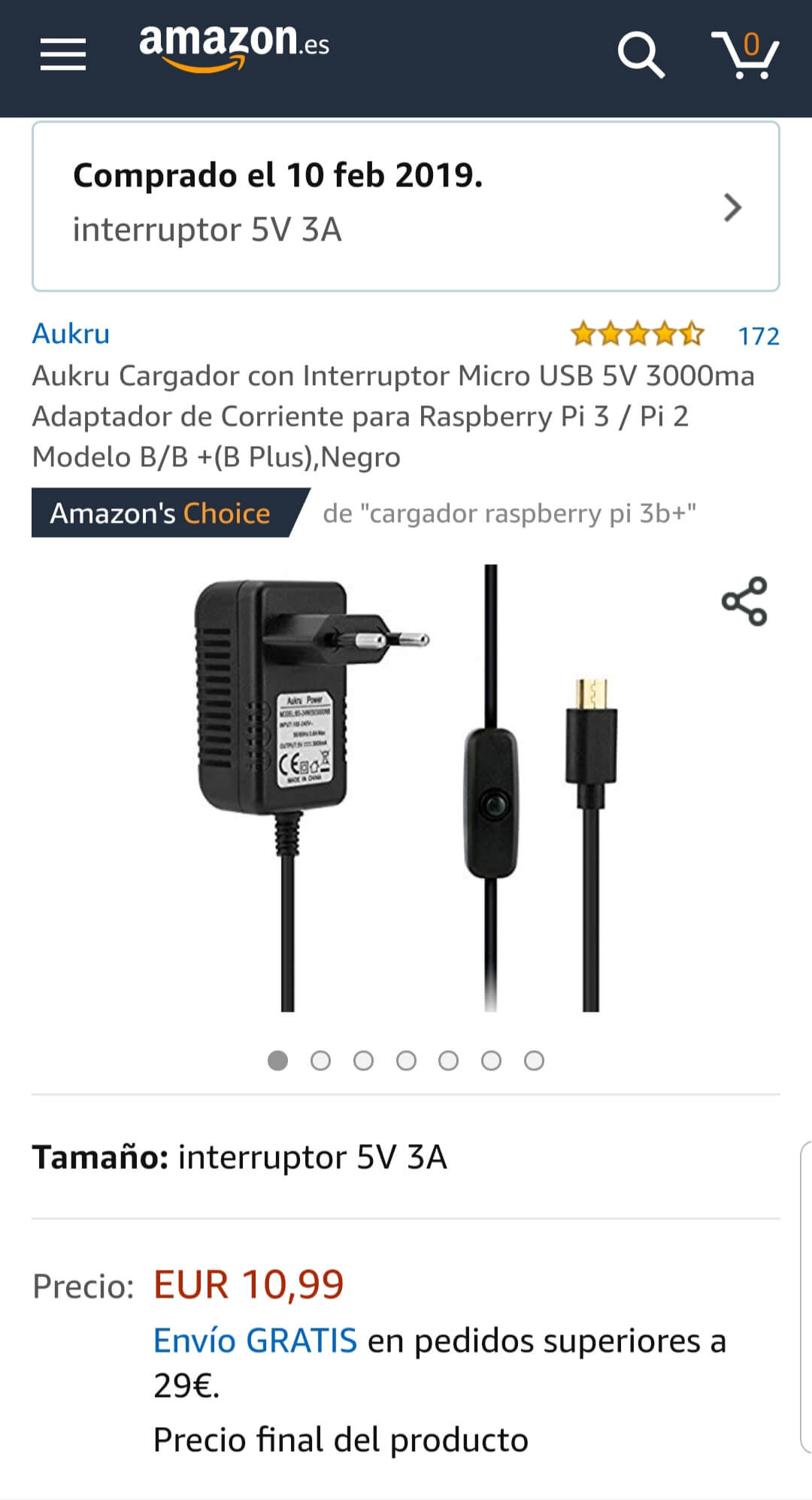
Task: Jump to the second product image dot
Action: click(x=320, y=1061)
